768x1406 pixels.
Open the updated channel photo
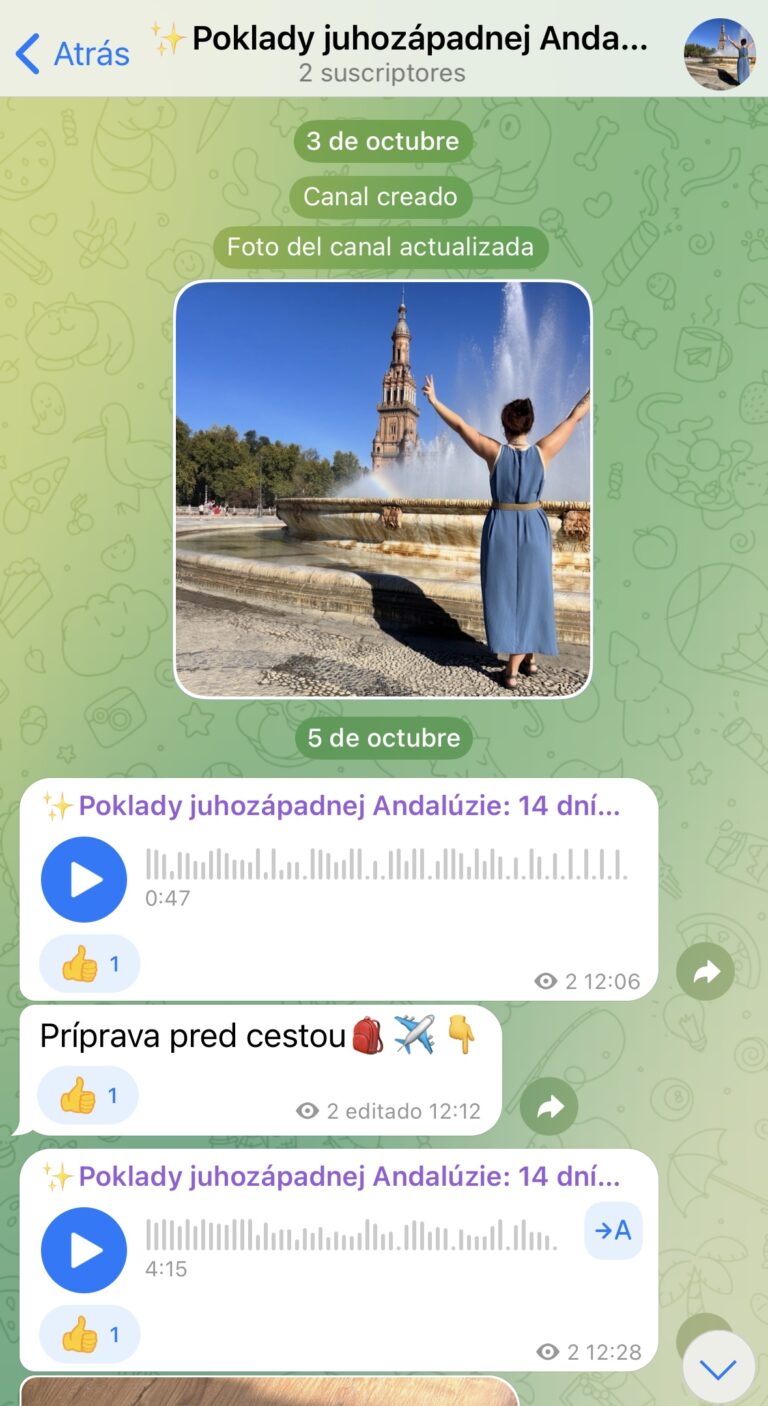(383, 489)
